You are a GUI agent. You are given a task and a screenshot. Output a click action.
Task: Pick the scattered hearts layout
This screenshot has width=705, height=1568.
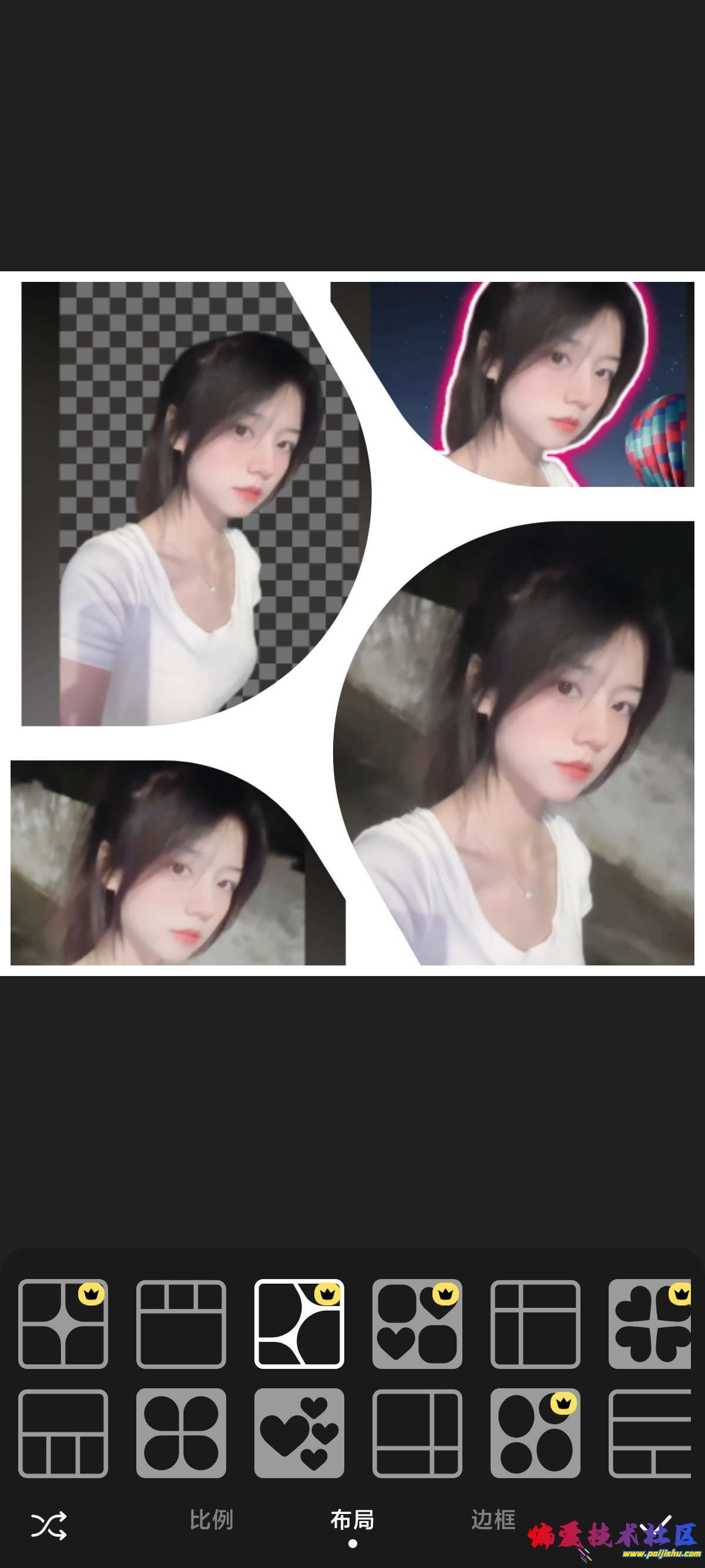pyautogui.click(x=299, y=1434)
